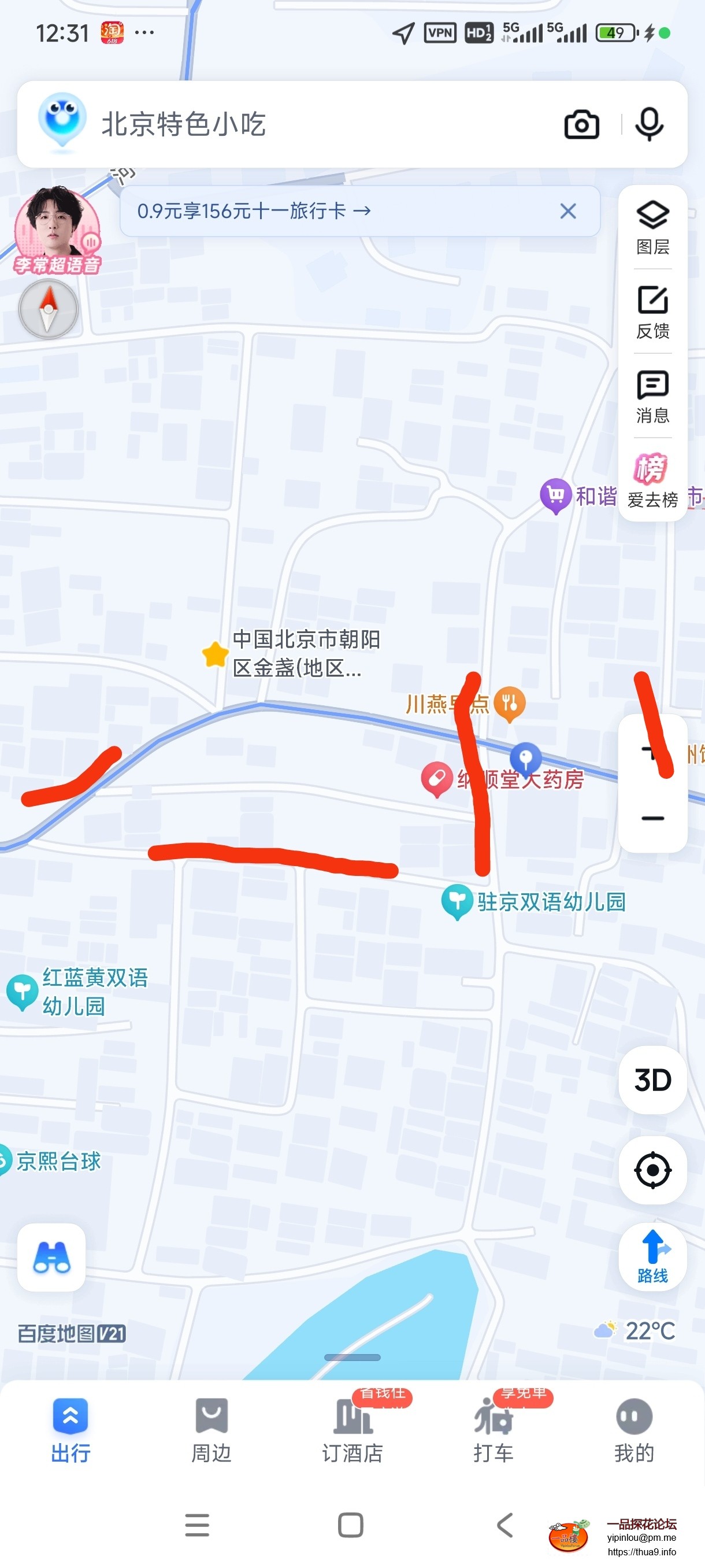705x1568 pixels.
Task: Dismiss the travel card banner
Action: tap(567, 211)
